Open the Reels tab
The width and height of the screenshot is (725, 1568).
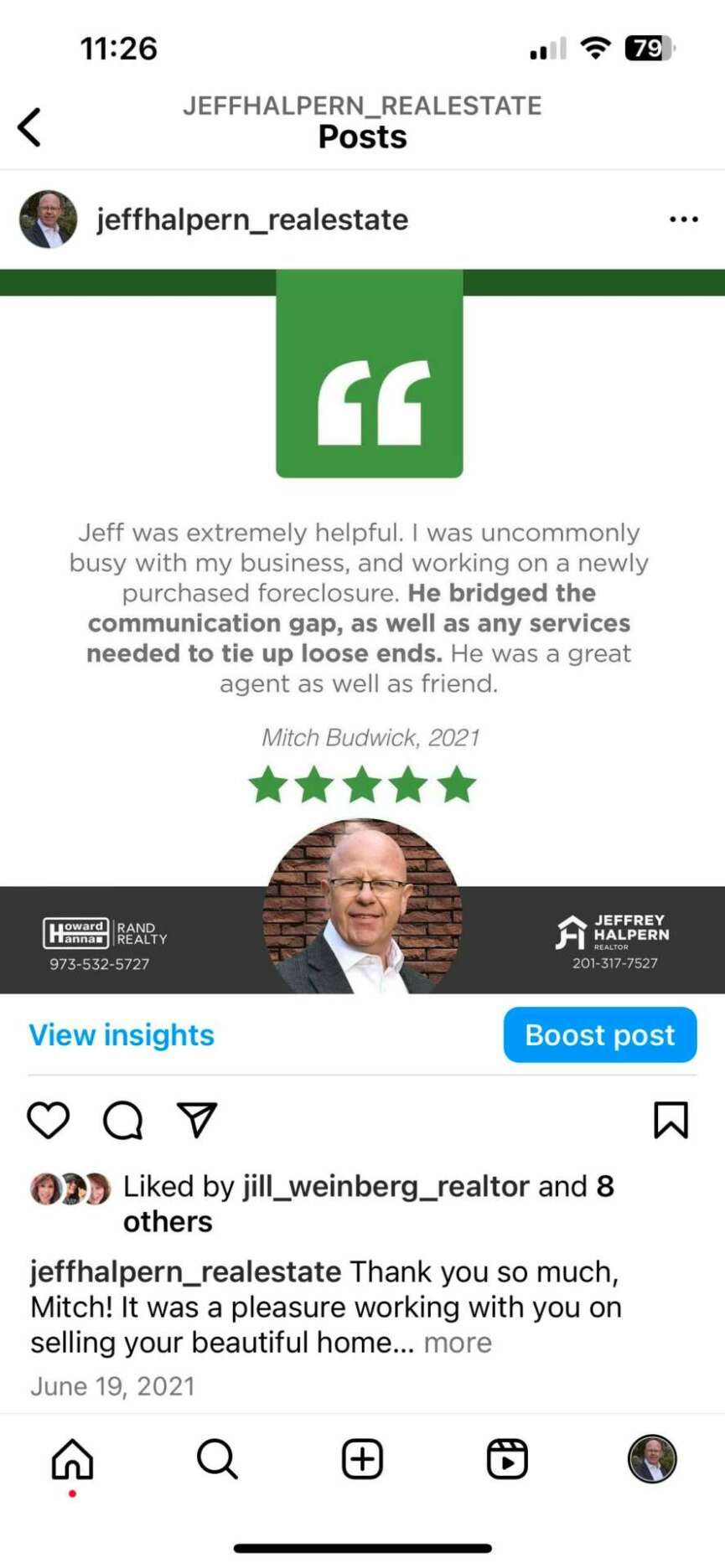pyautogui.click(x=507, y=1459)
